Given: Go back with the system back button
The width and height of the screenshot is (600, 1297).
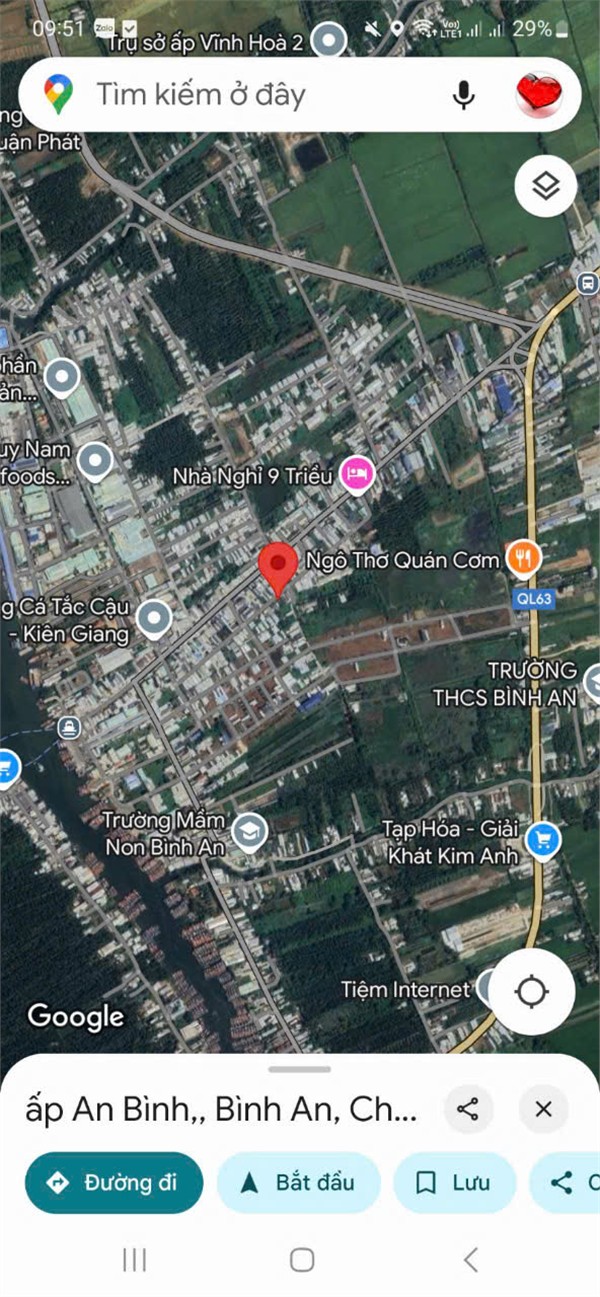Looking at the screenshot, I should tap(470, 1260).
